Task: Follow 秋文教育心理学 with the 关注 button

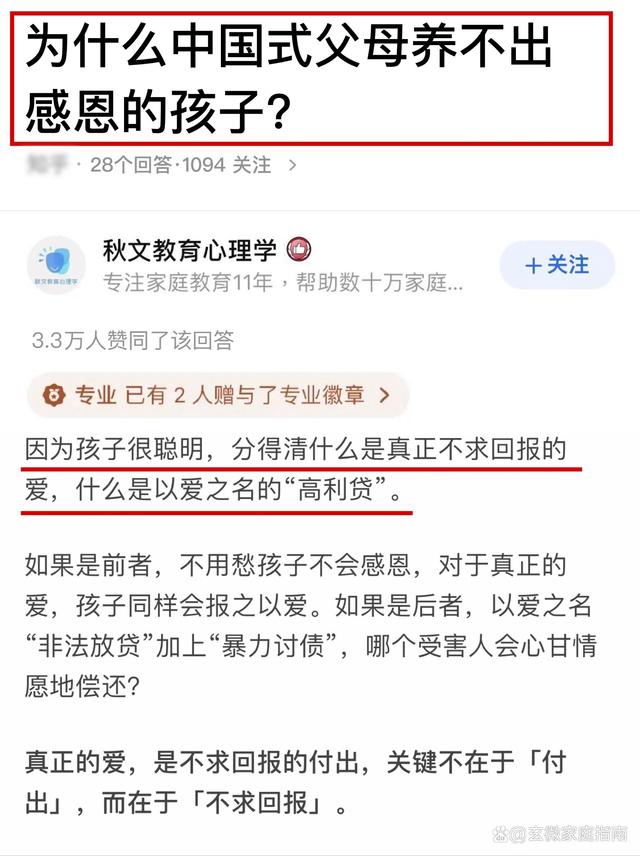Action: 557,265
